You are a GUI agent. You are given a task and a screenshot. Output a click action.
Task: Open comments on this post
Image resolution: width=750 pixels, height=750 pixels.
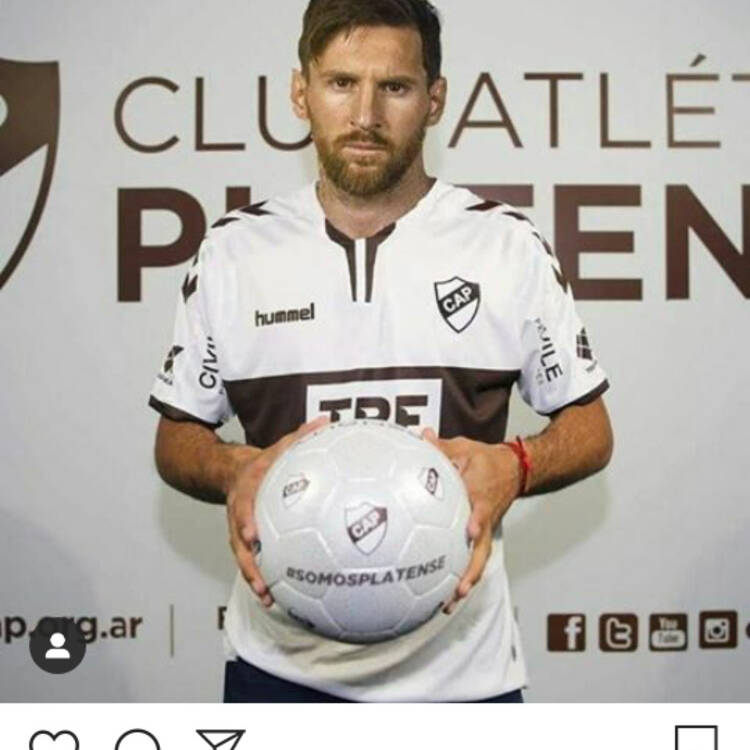tap(138, 741)
